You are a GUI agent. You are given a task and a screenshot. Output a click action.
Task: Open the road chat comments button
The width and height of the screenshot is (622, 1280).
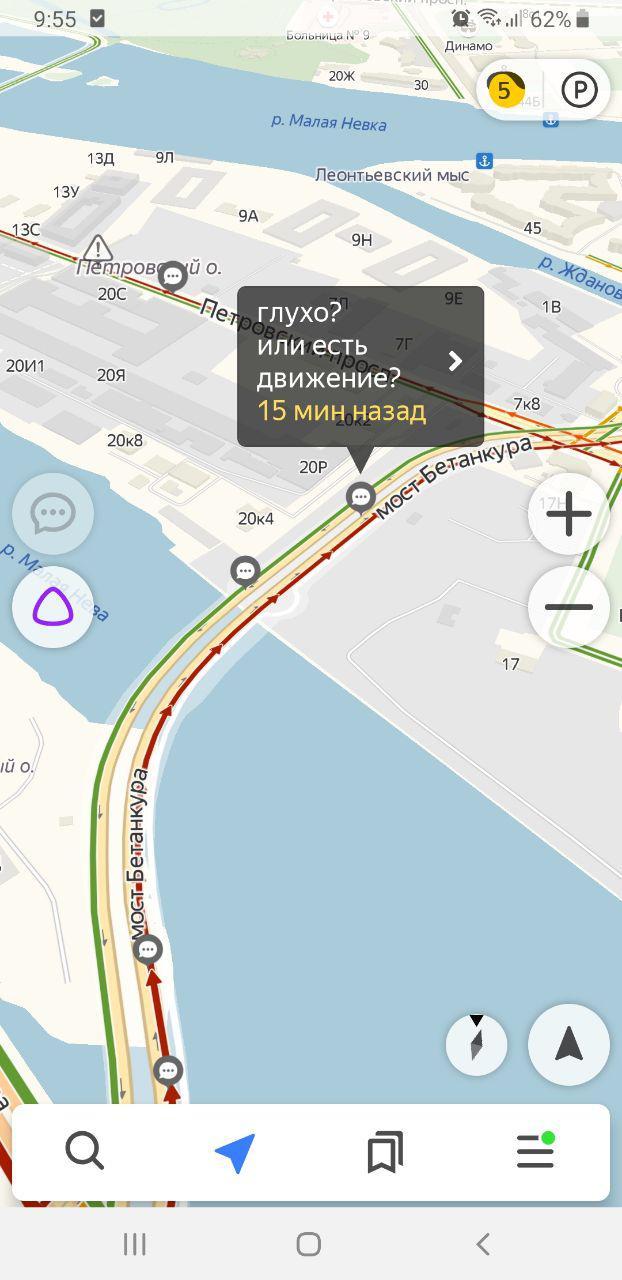53,514
